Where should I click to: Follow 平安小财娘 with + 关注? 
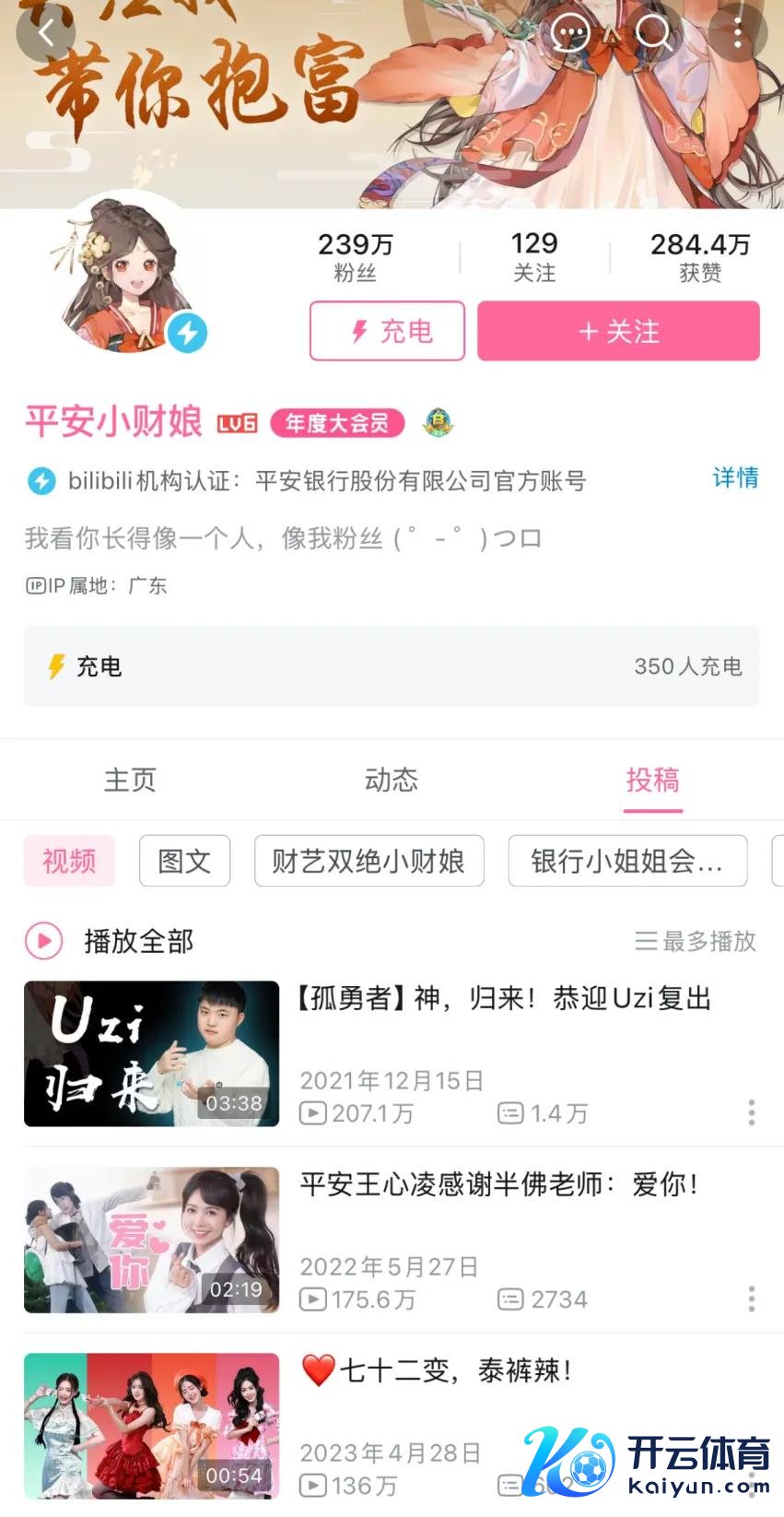coord(618,331)
